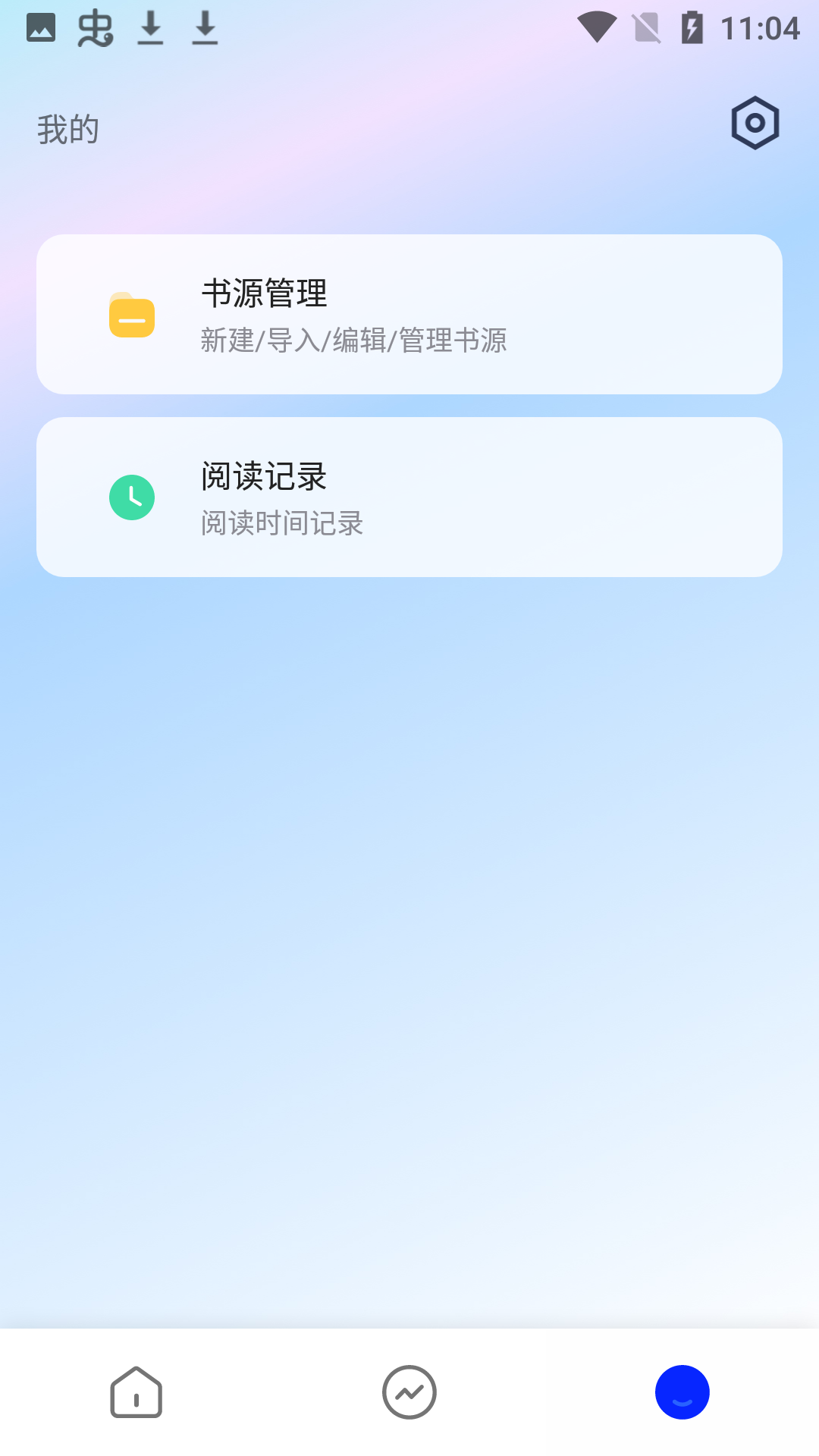
Task: Click the picture notification icon in status bar
Action: (x=41, y=28)
